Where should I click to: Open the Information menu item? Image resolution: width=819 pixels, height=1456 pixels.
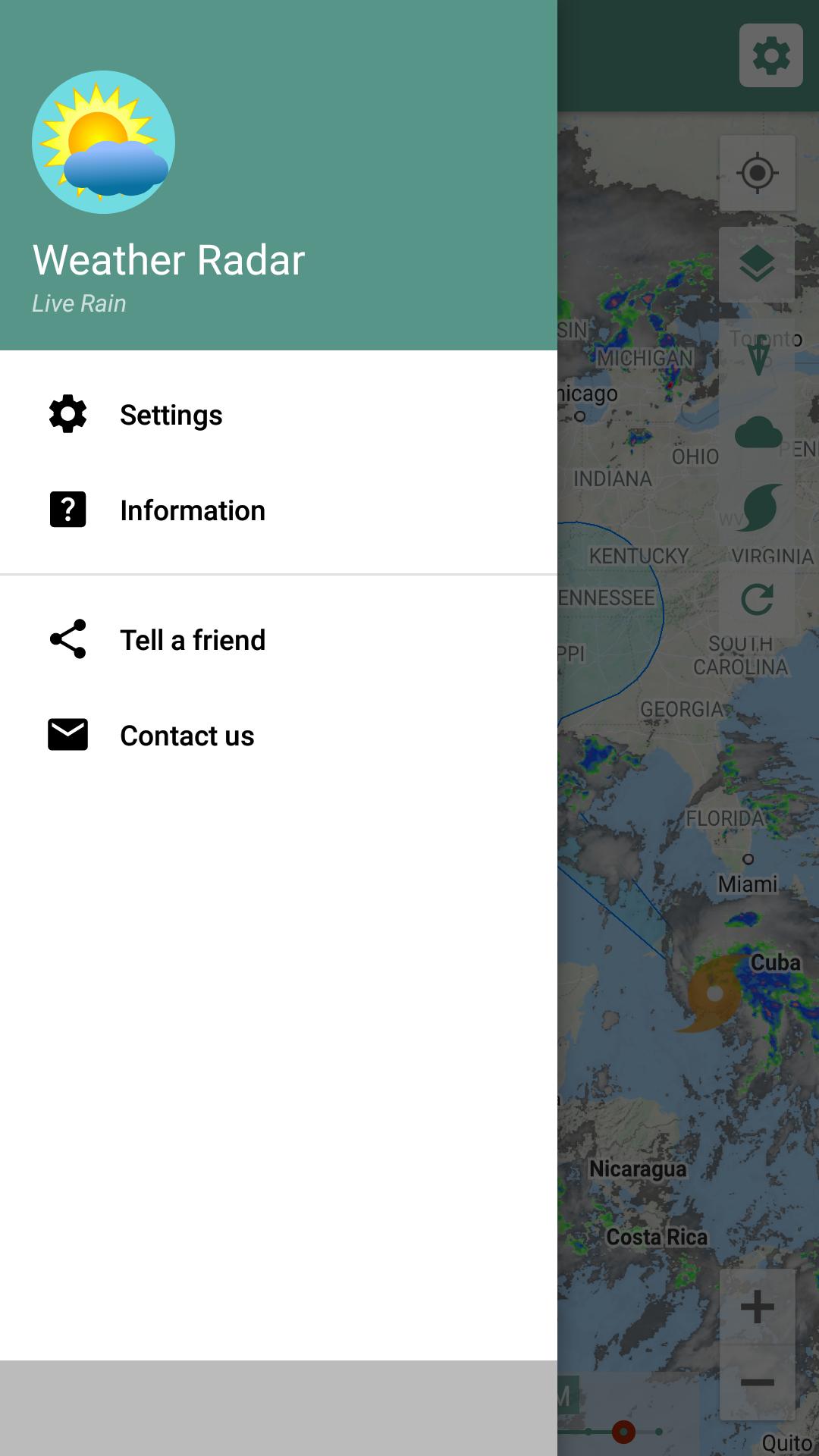click(278, 510)
